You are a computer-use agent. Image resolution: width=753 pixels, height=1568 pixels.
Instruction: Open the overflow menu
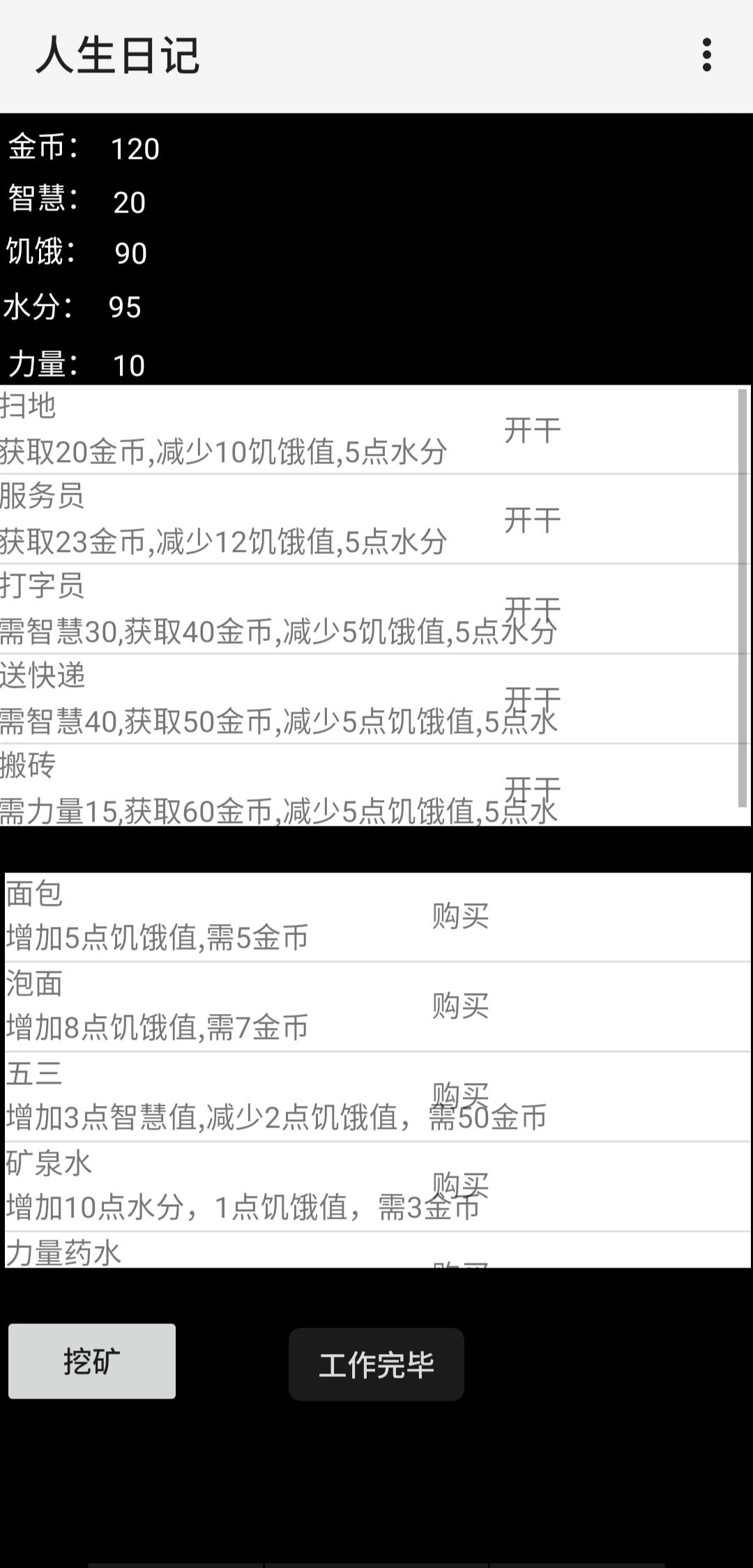[706, 55]
